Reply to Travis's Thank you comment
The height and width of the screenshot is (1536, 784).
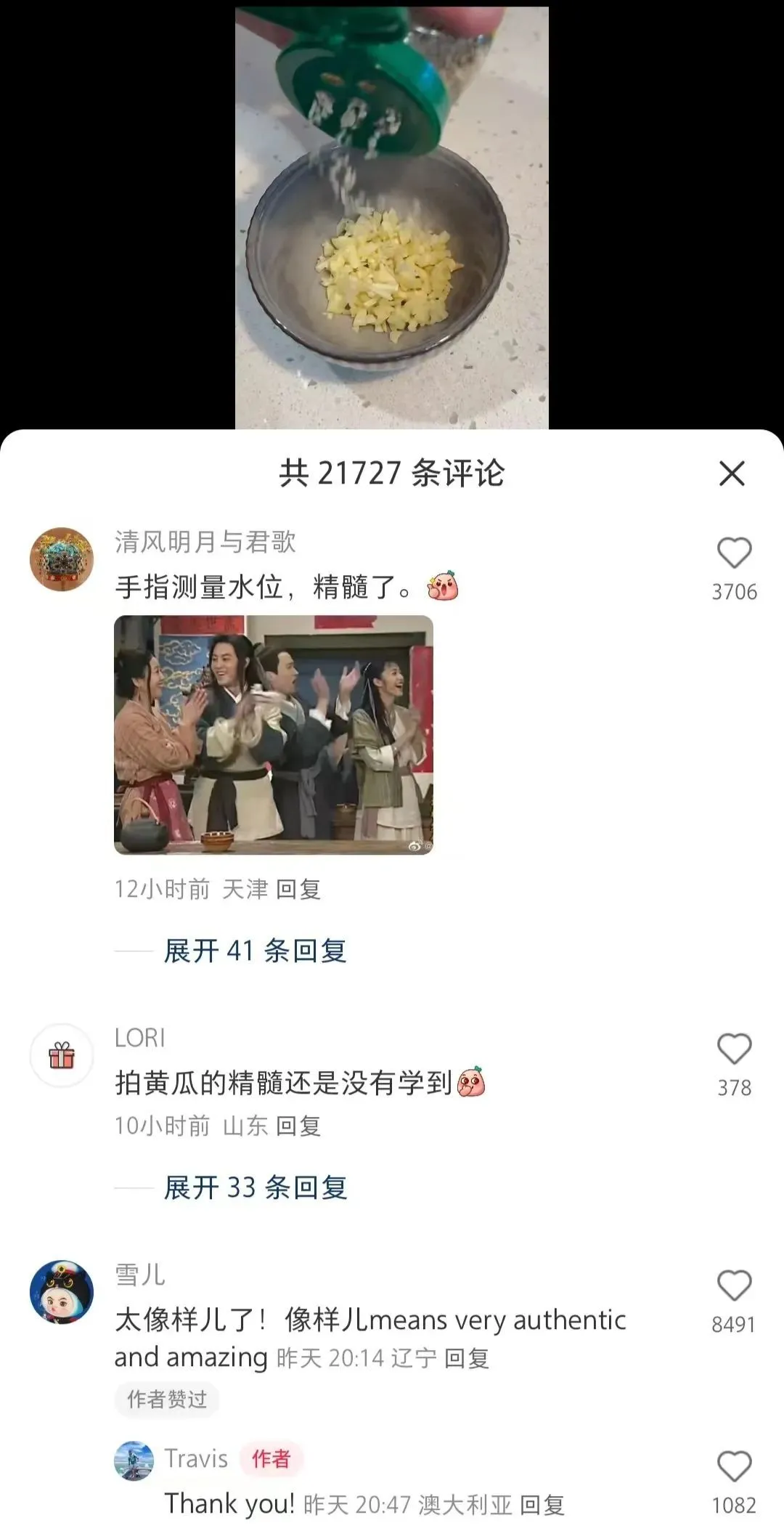(x=542, y=1505)
